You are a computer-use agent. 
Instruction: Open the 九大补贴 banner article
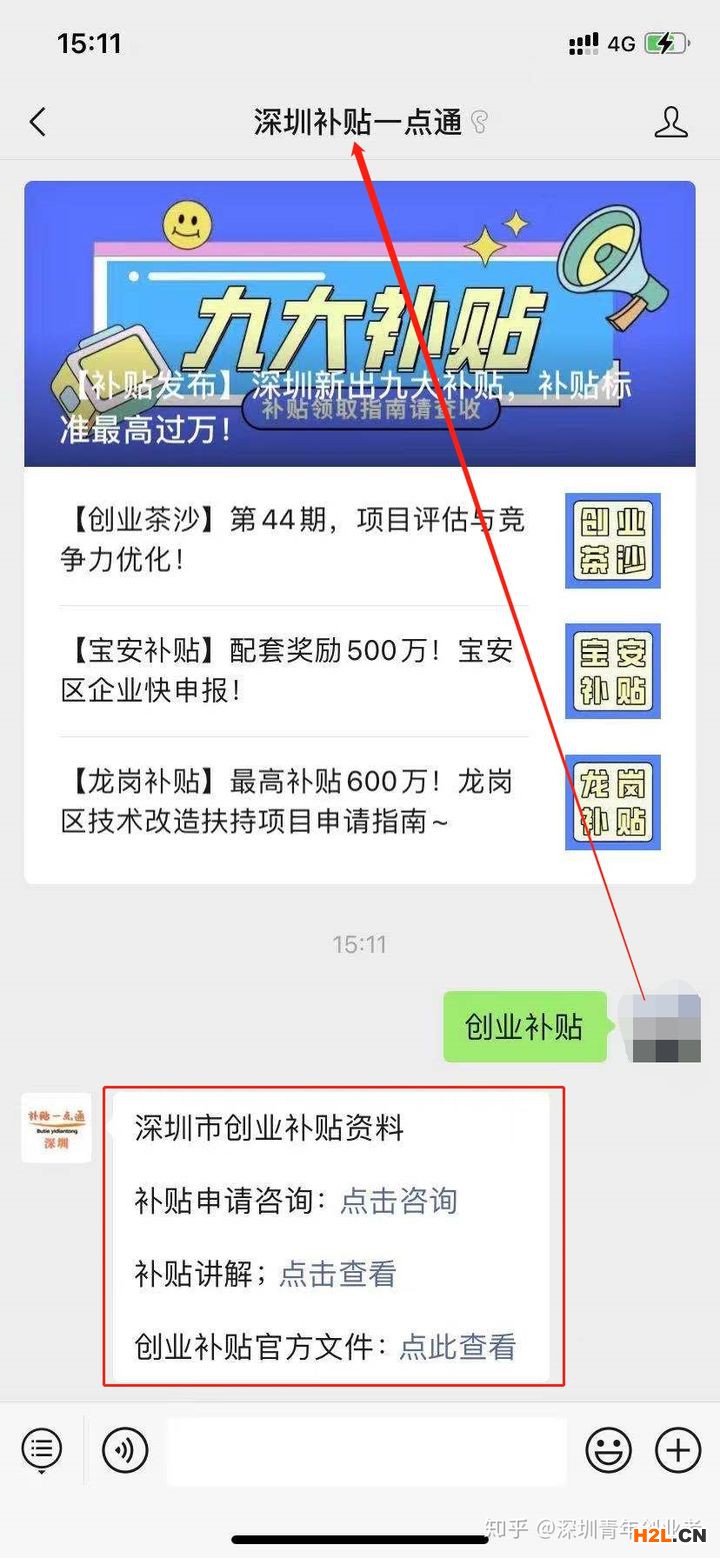(359, 323)
